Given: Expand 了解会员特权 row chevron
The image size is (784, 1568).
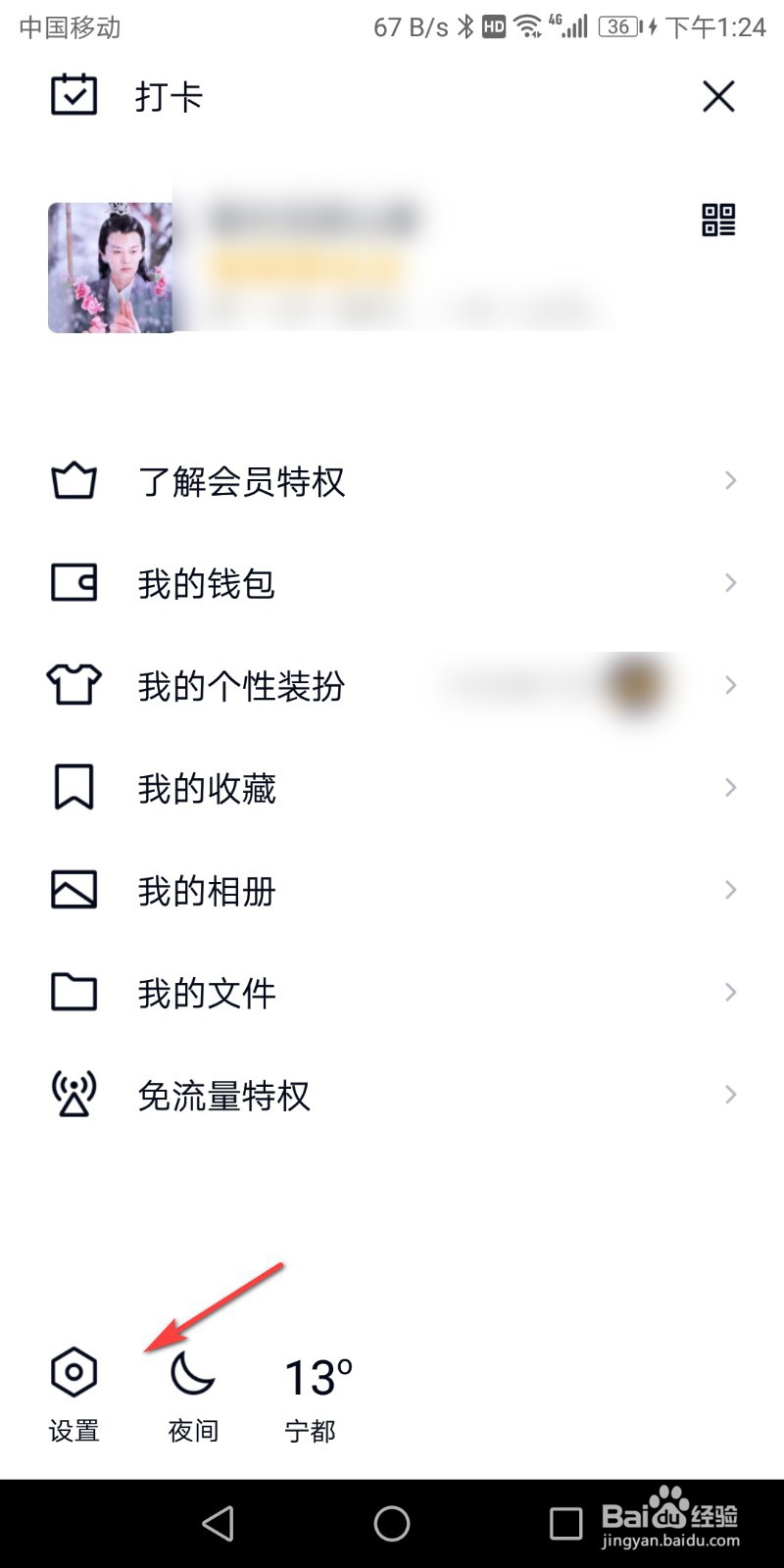Looking at the screenshot, I should click(x=729, y=480).
